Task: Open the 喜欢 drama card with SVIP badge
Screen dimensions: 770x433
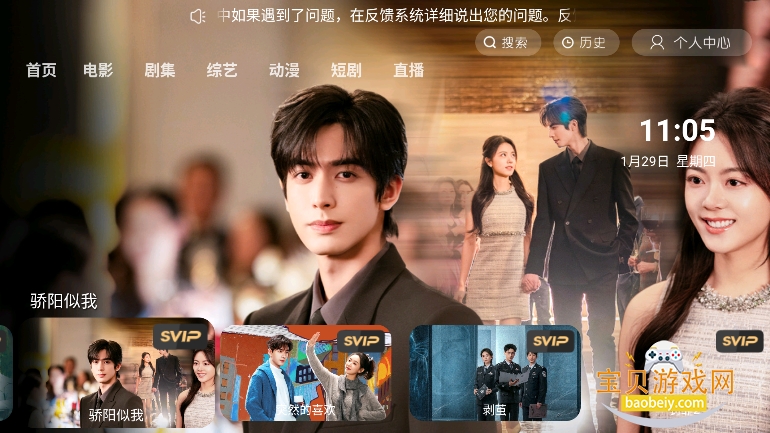Action: coord(305,373)
